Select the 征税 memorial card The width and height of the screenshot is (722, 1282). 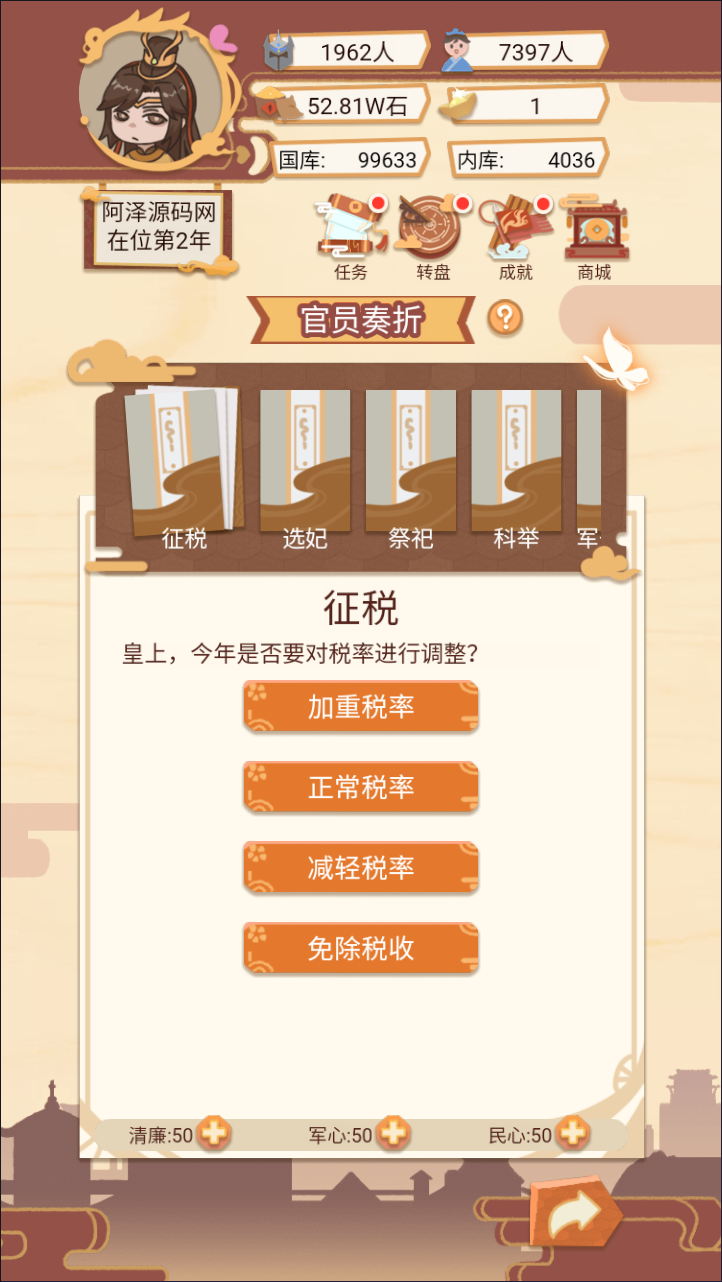pos(184,465)
